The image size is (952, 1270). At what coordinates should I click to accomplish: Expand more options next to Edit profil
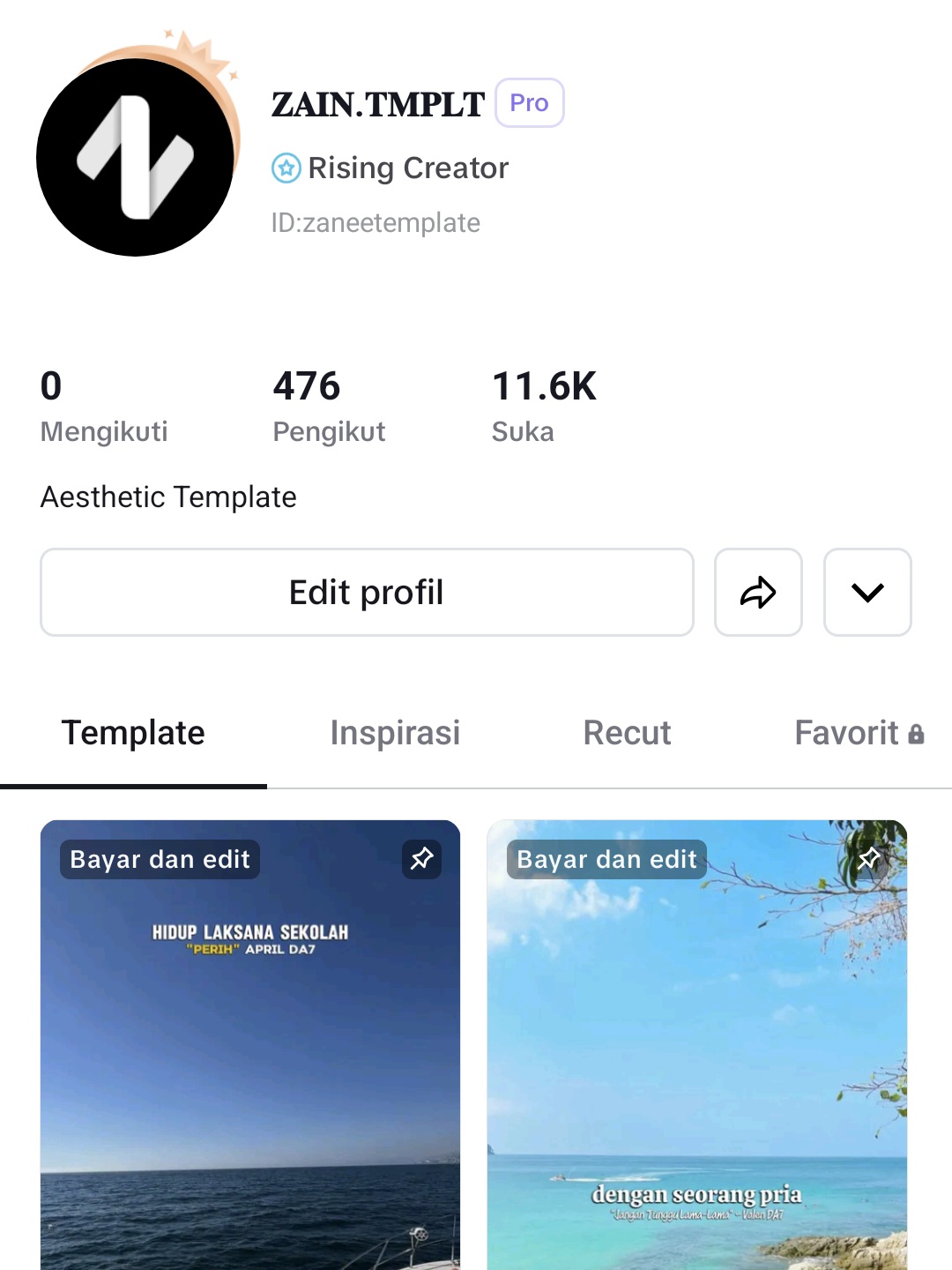[867, 592]
